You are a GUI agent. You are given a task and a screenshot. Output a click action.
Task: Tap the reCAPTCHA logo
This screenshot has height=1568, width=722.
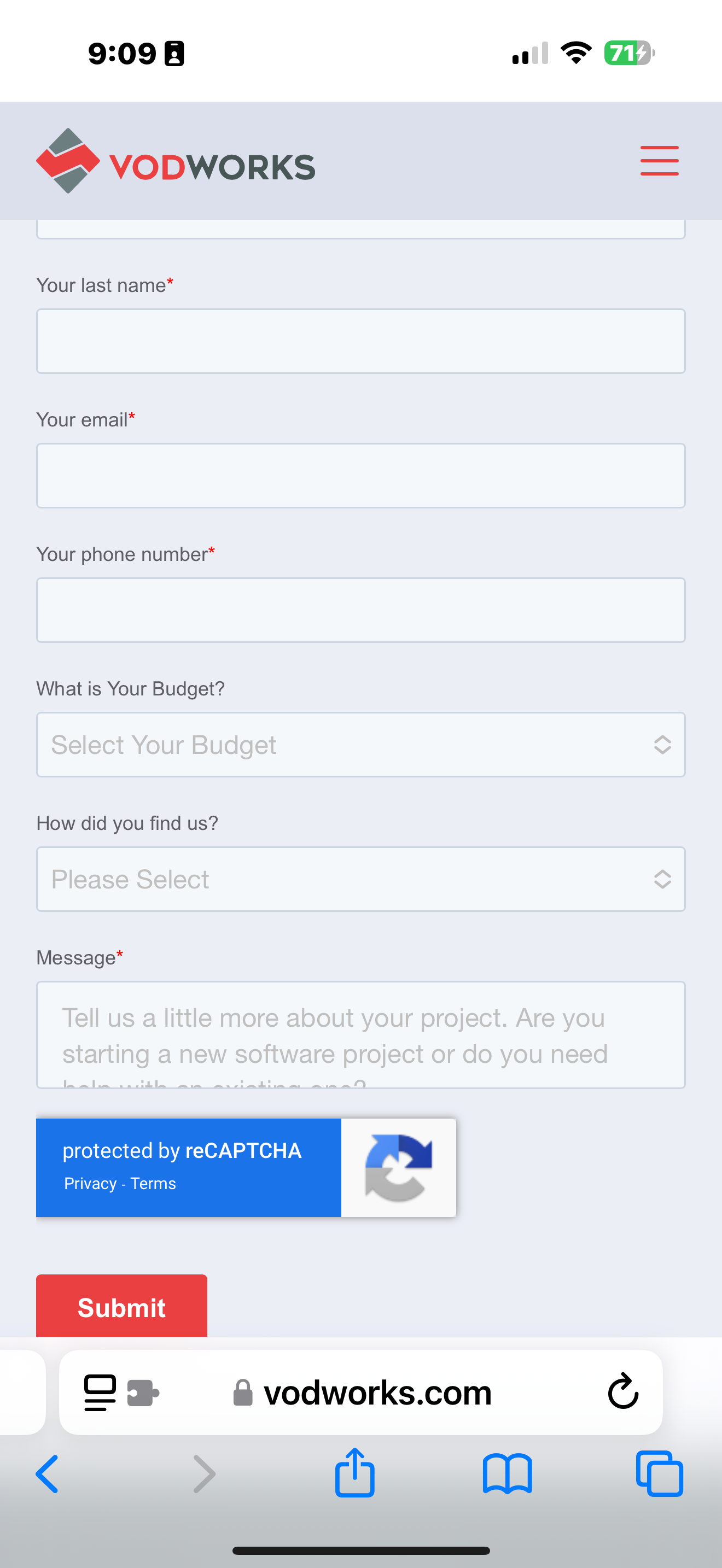pos(398,1166)
